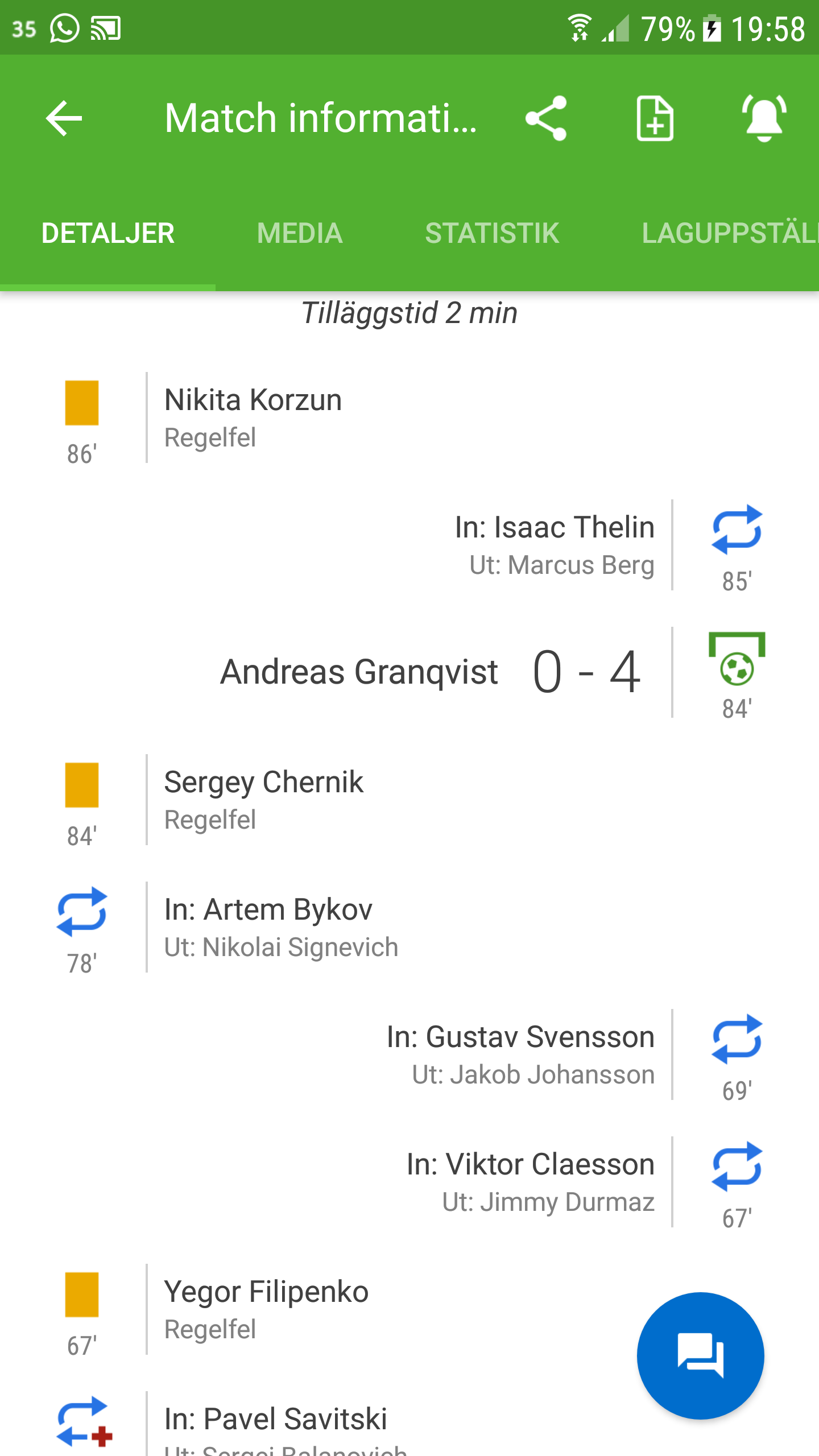Tap the add document icon

coord(655,118)
